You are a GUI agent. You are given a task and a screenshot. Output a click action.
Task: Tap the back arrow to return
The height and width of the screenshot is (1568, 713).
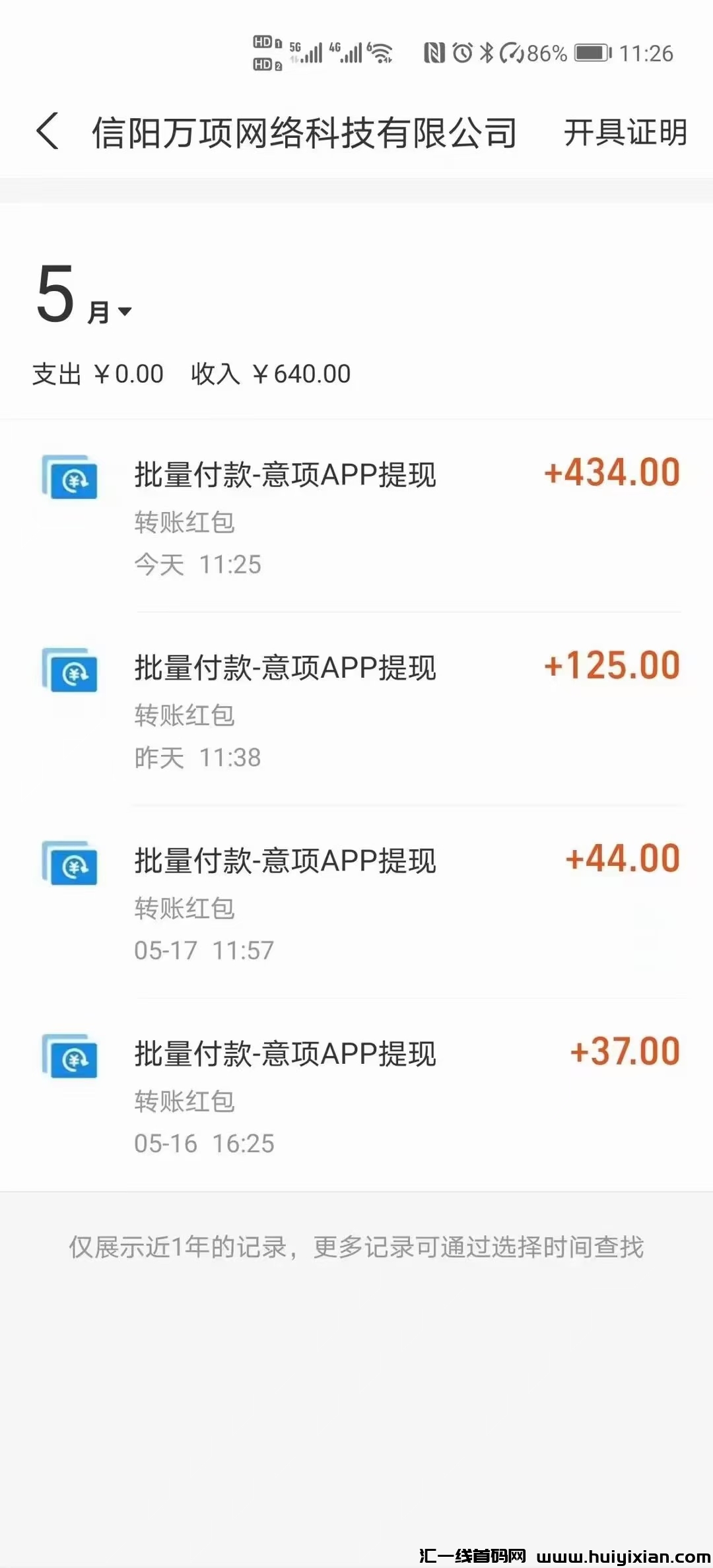click(48, 131)
